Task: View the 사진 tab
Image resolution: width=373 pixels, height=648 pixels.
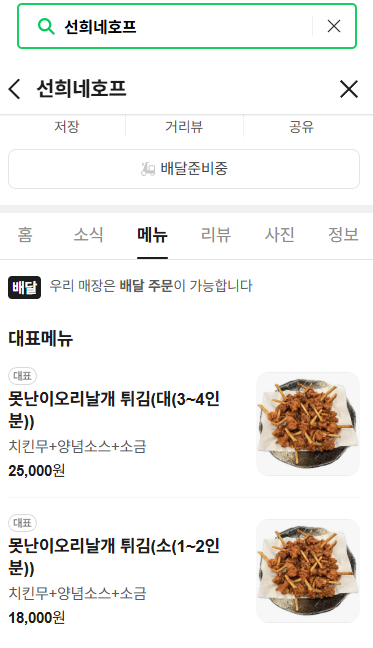Action: point(280,235)
